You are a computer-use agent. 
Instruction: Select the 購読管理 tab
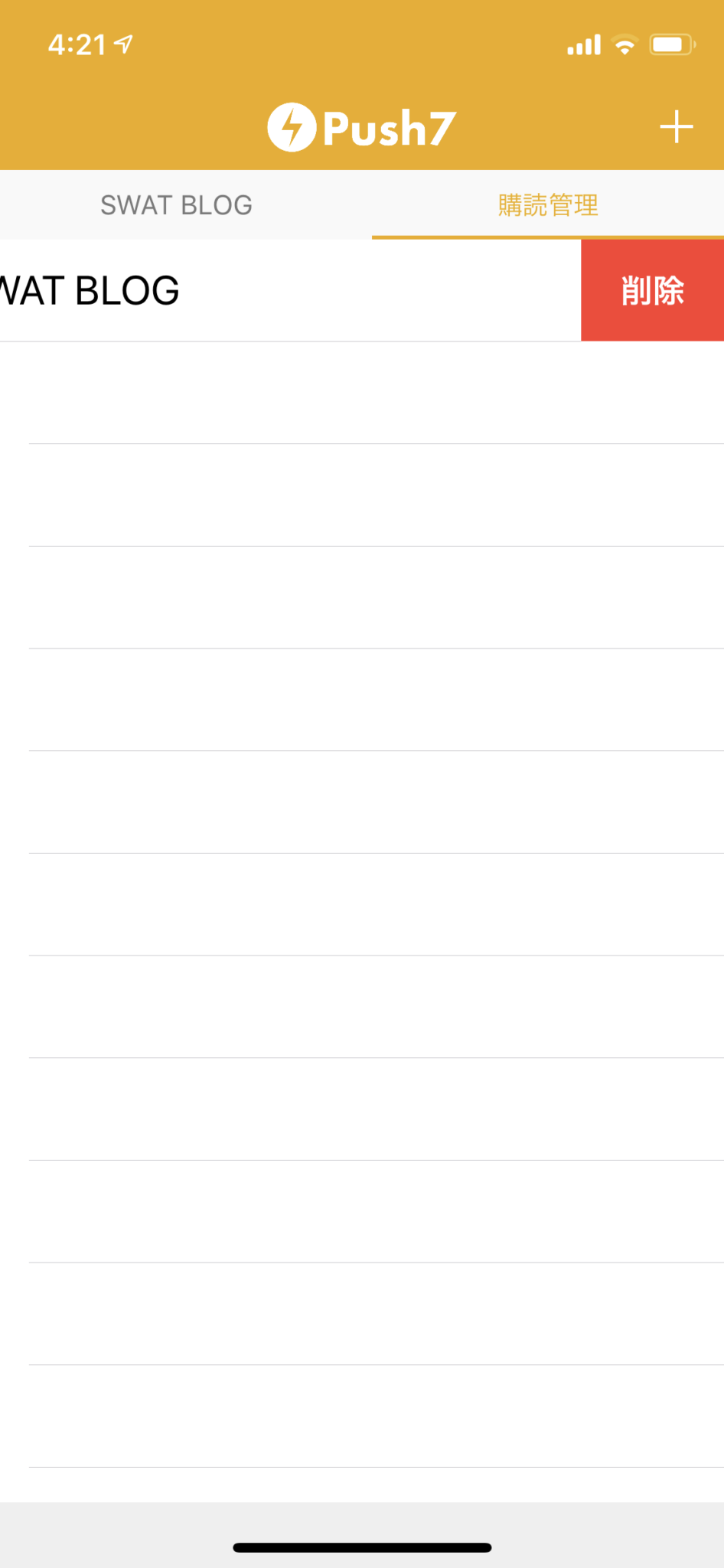coord(548,205)
